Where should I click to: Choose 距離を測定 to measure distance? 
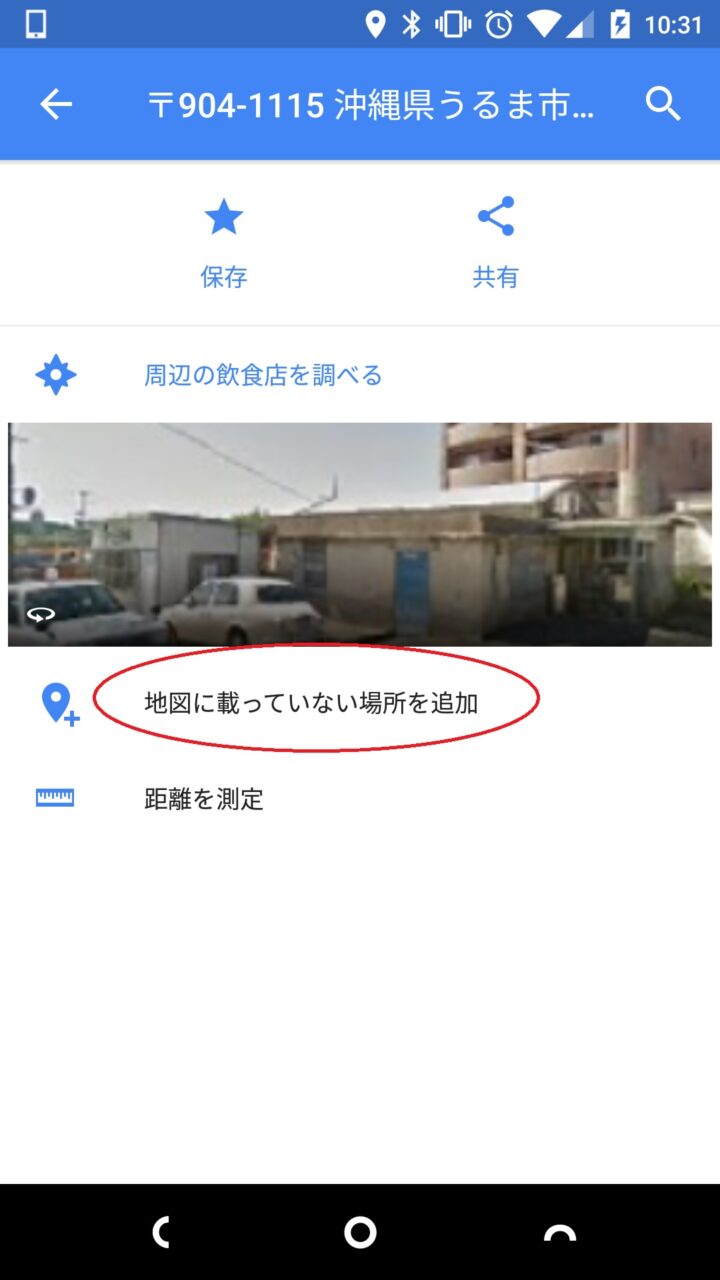pyautogui.click(x=204, y=799)
